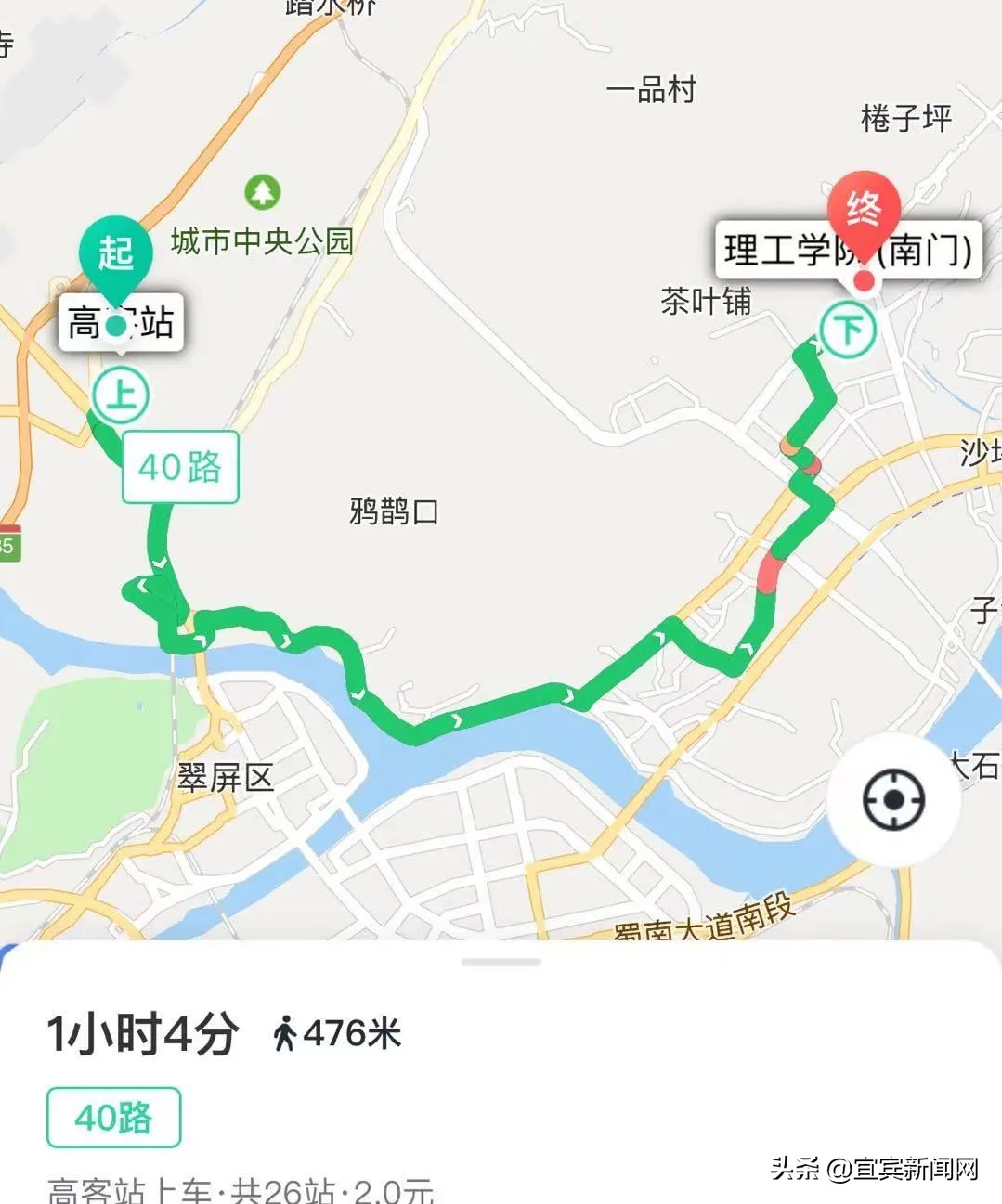This screenshot has height=1204, width=1002.
Task: Click the red destination dot on the route
Action: (x=865, y=278)
